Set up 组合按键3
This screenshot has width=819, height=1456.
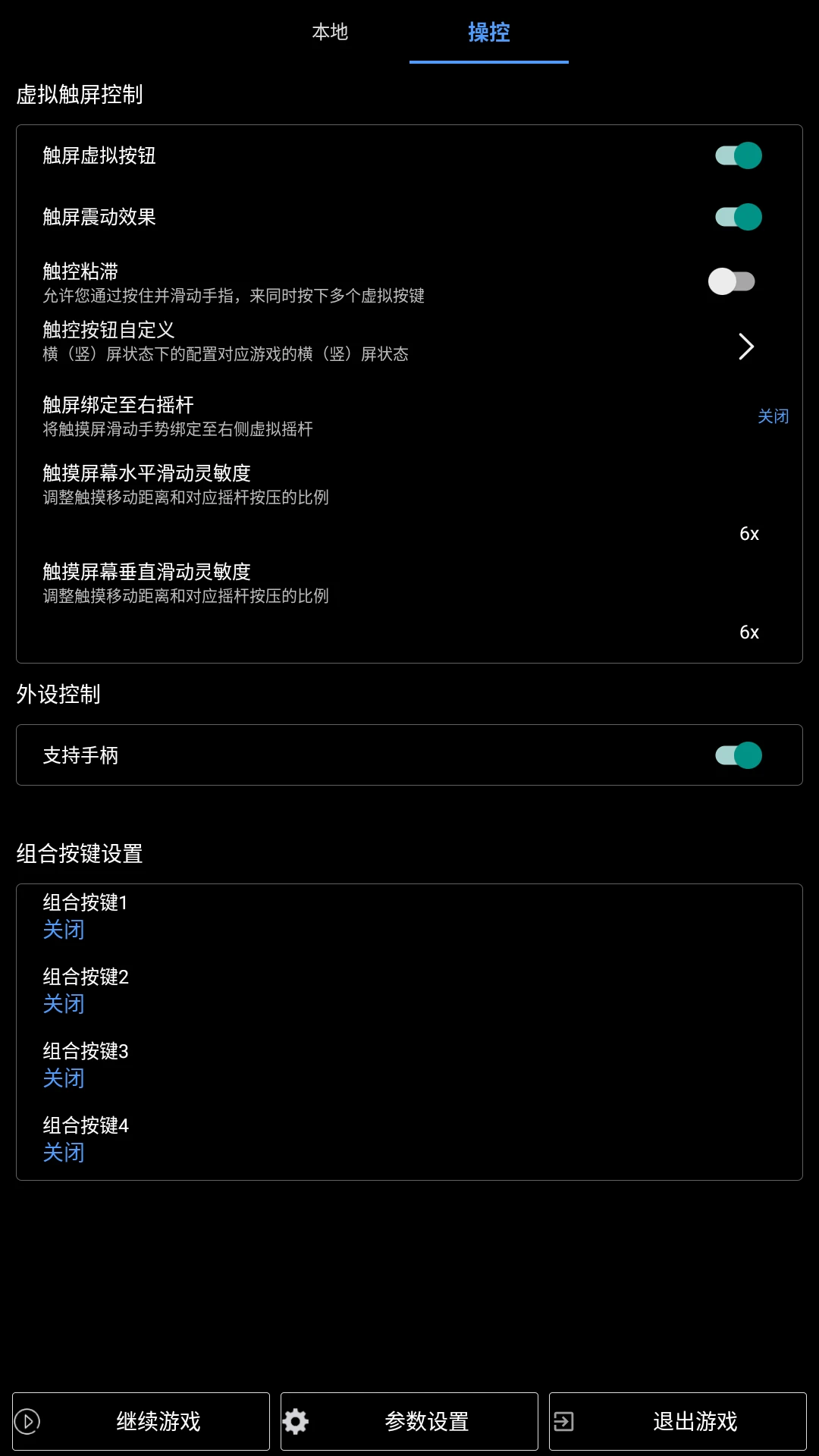85,1064
